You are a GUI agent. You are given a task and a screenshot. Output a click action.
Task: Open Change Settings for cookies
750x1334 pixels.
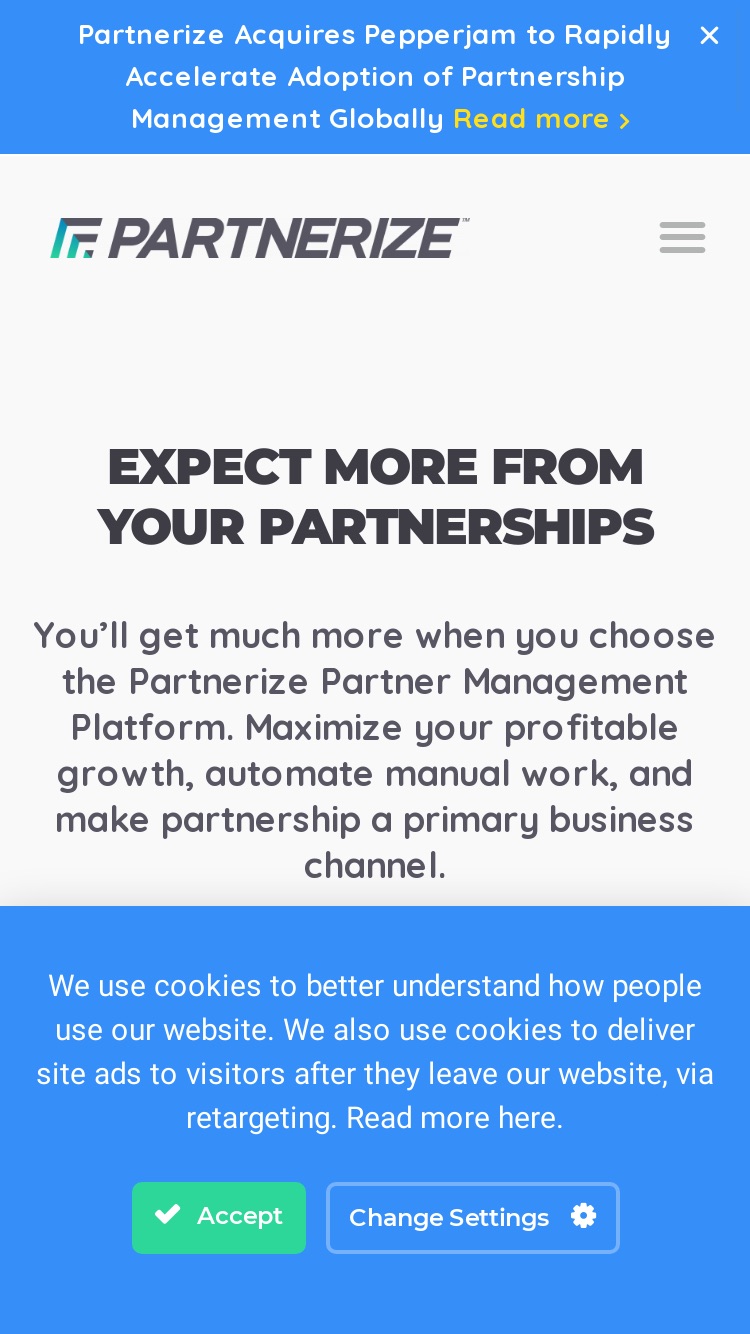[473, 1217]
